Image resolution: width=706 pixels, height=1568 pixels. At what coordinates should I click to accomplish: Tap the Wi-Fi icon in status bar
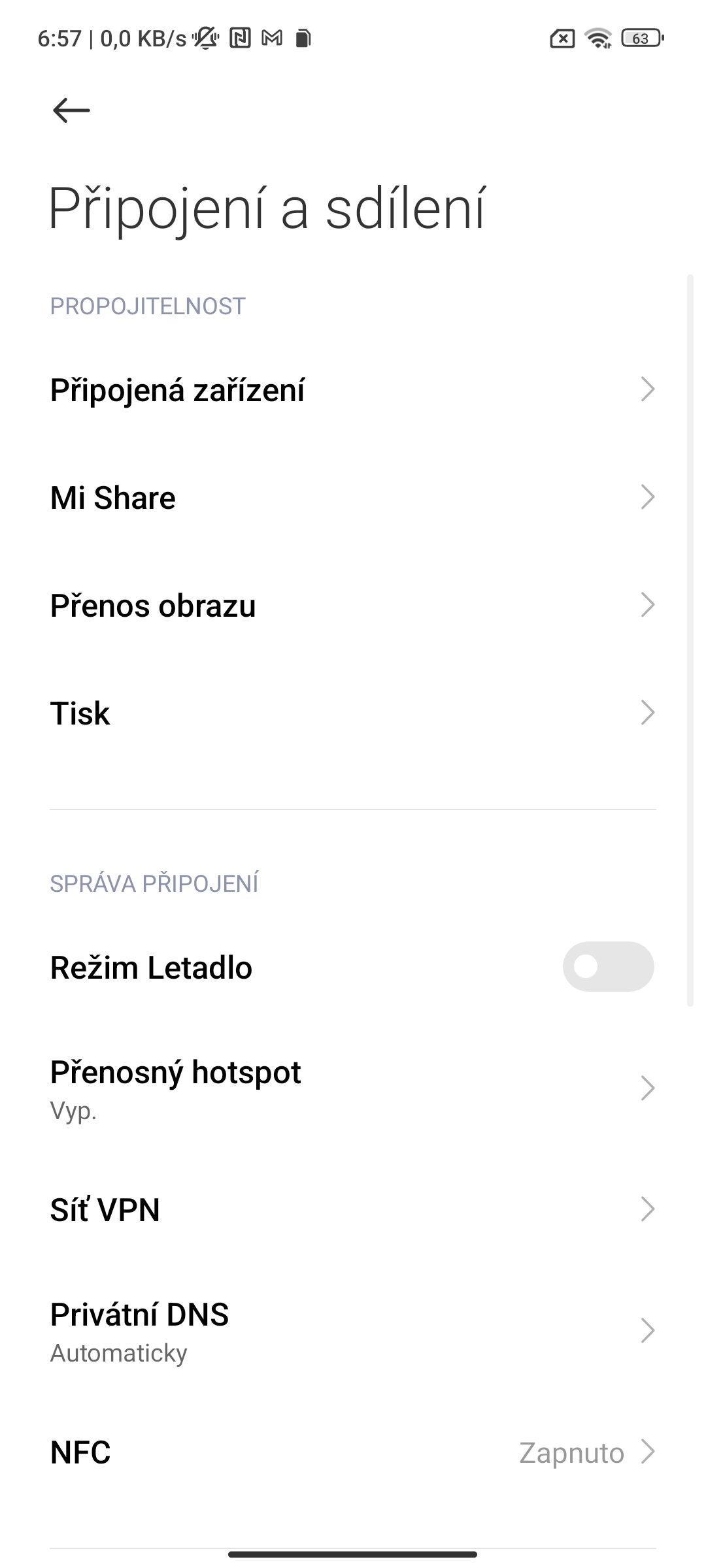point(596,39)
